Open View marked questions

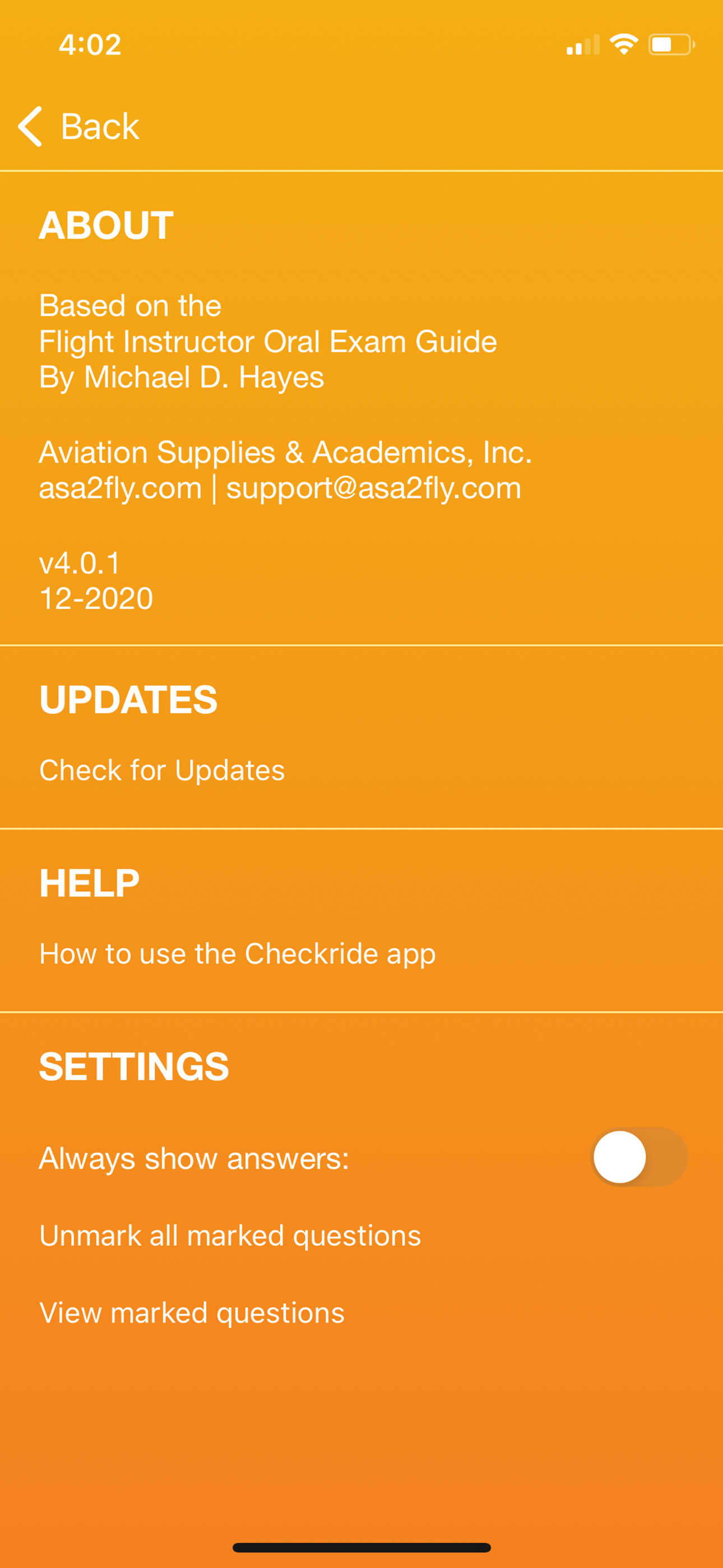point(192,1313)
